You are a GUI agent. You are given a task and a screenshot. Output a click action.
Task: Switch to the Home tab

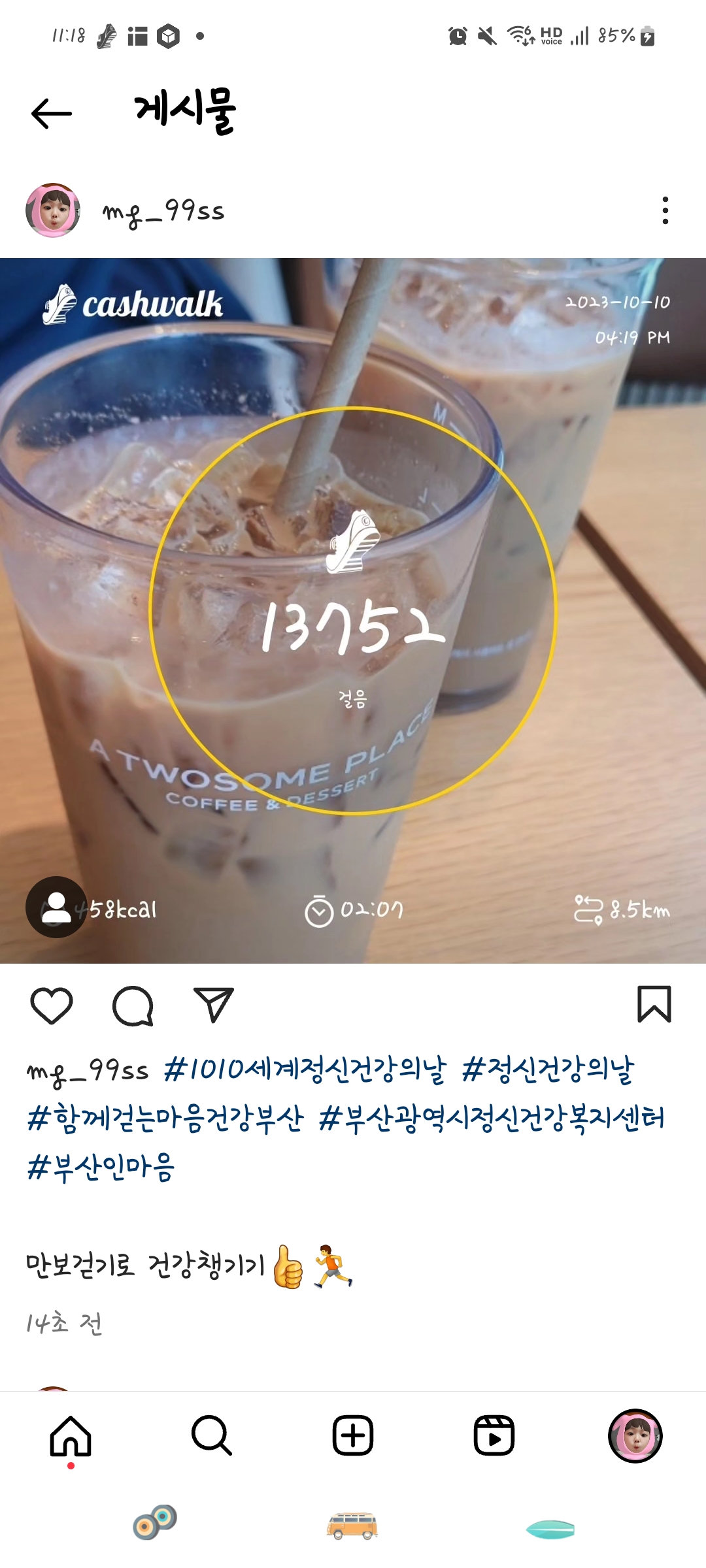(x=71, y=1436)
